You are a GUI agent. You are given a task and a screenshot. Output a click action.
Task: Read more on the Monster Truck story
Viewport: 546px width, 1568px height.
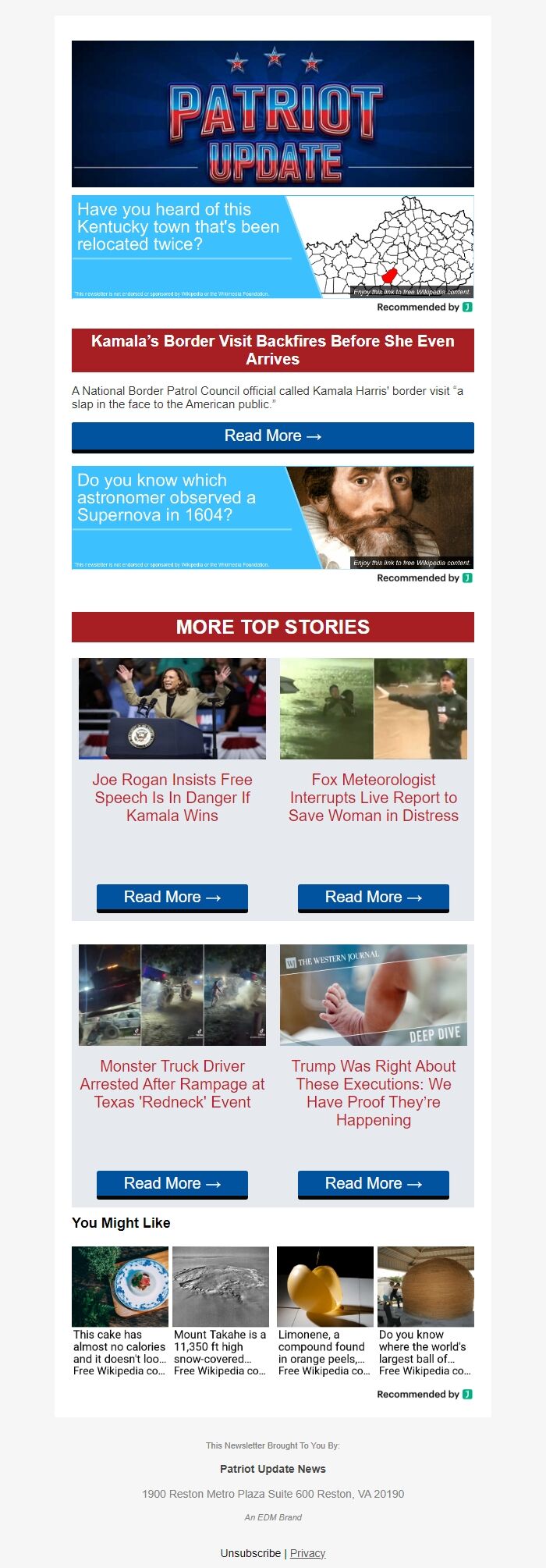[x=172, y=1184]
